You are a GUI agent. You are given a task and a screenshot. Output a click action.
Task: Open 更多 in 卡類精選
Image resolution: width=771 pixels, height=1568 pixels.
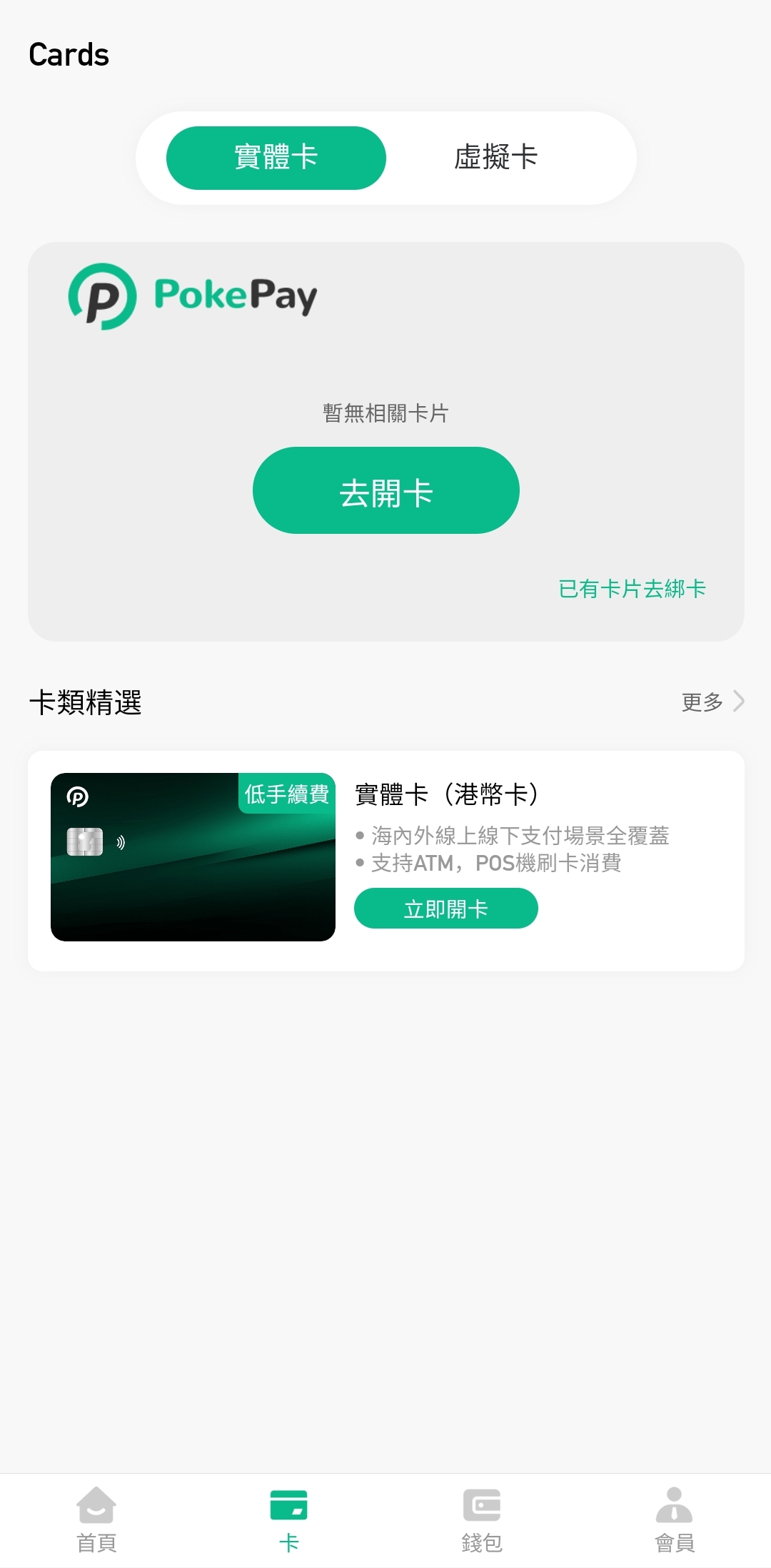(712, 702)
